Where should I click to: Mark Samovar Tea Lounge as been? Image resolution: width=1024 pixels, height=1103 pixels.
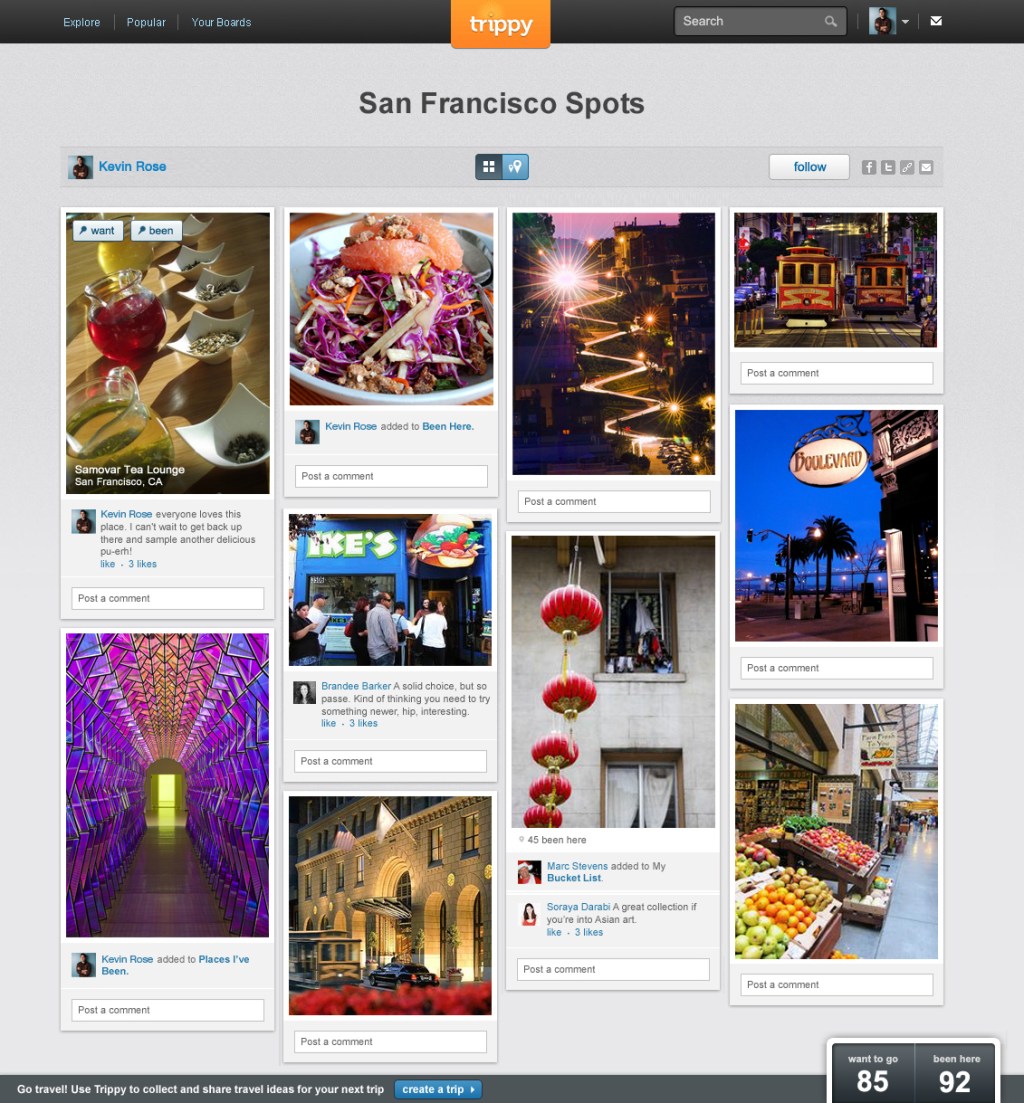point(155,230)
